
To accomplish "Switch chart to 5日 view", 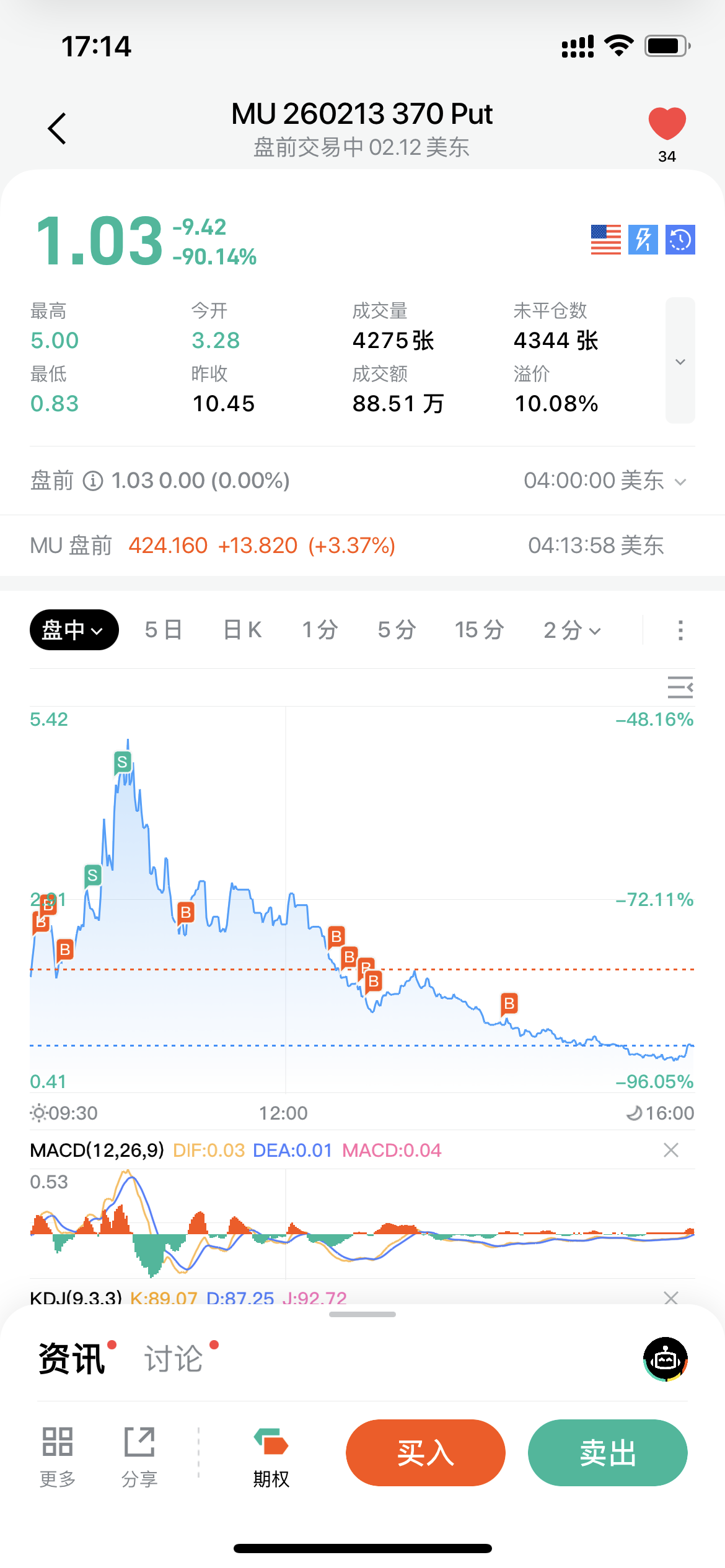I will [163, 630].
